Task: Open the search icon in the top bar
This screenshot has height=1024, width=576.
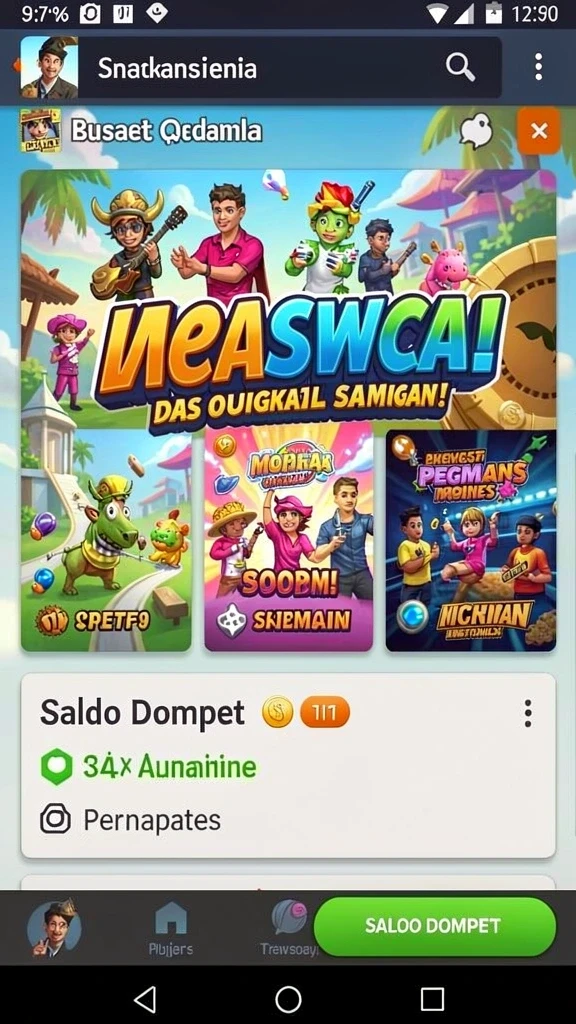Action: (x=460, y=67)
